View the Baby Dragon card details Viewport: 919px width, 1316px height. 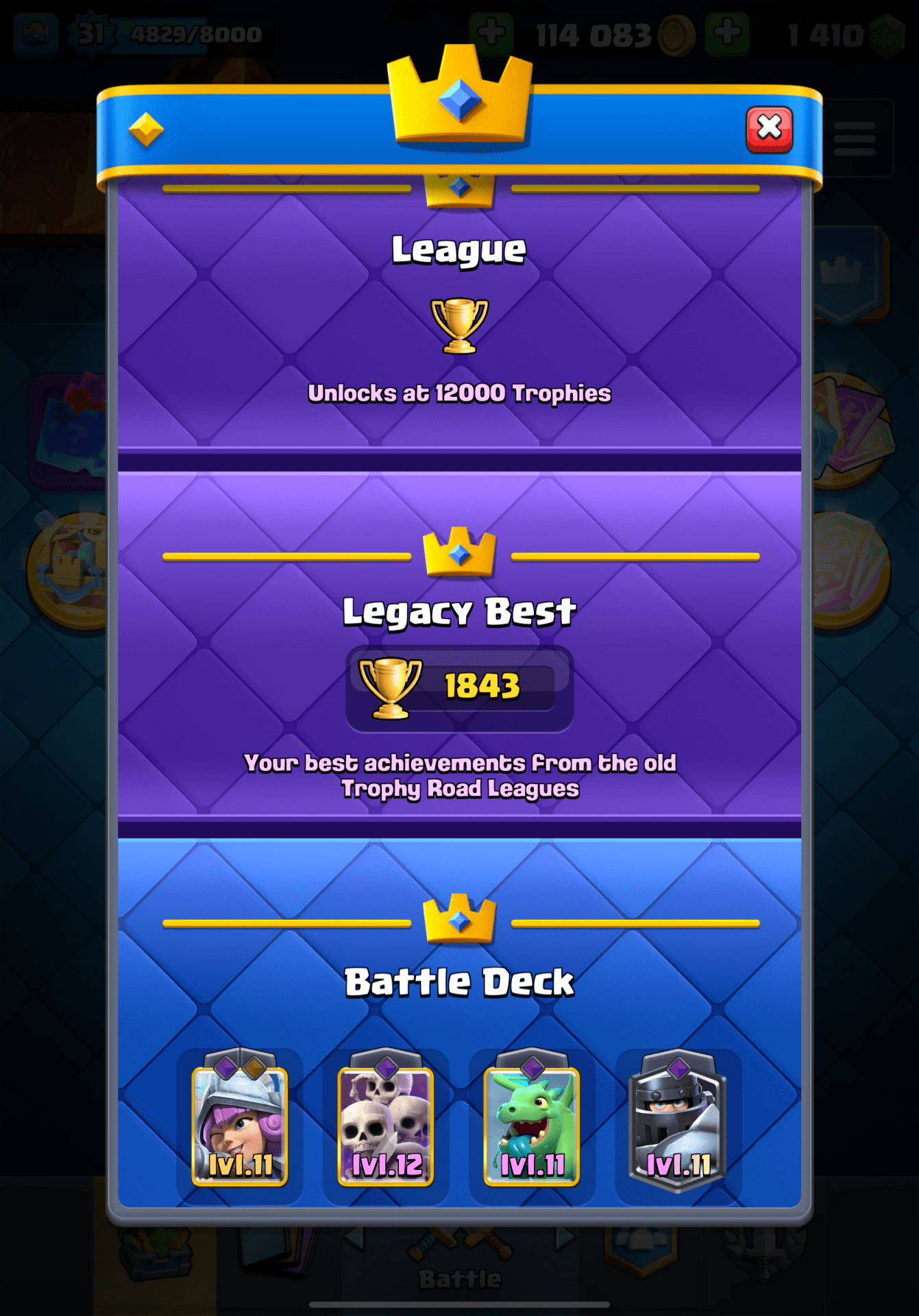tap(532, 1124)
